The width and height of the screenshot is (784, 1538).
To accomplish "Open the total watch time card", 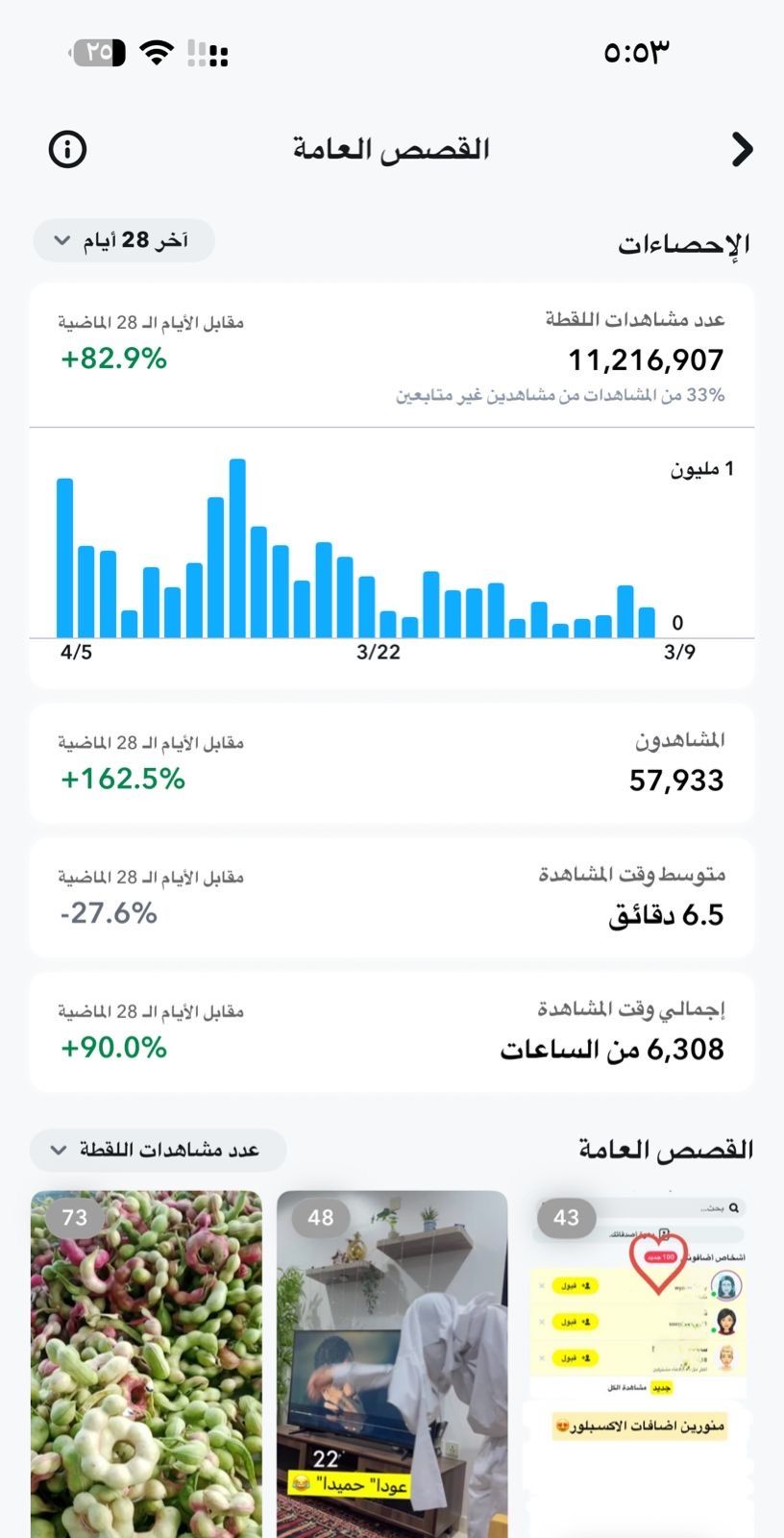I will [392, 1031].
